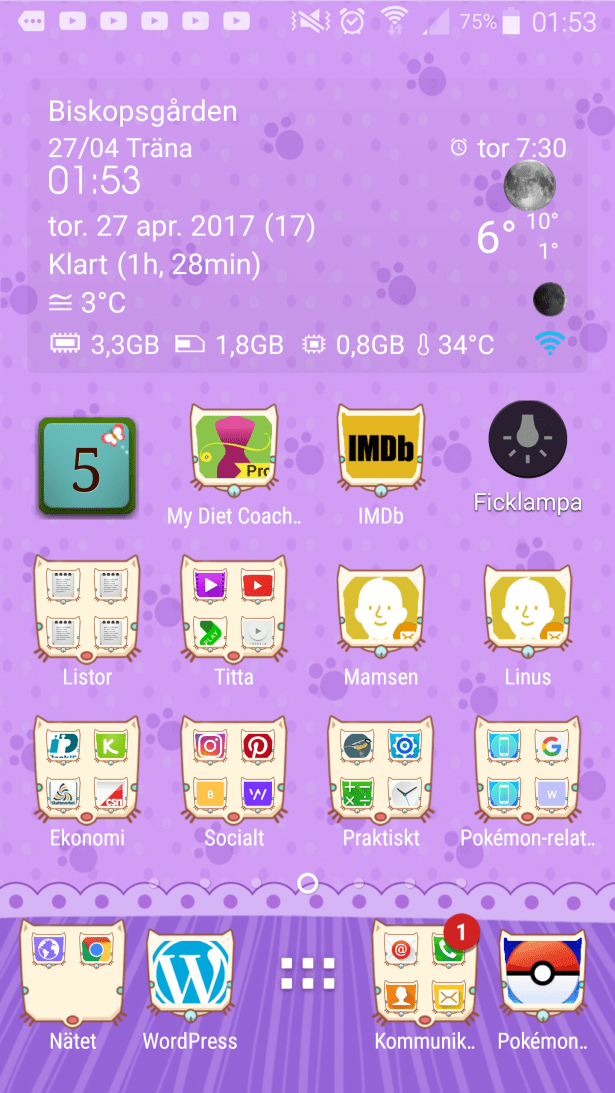Open the Pokémon-relat.. folder
Image resolution: width=615 pixels, height=1093 pixels.
[527, 770]
